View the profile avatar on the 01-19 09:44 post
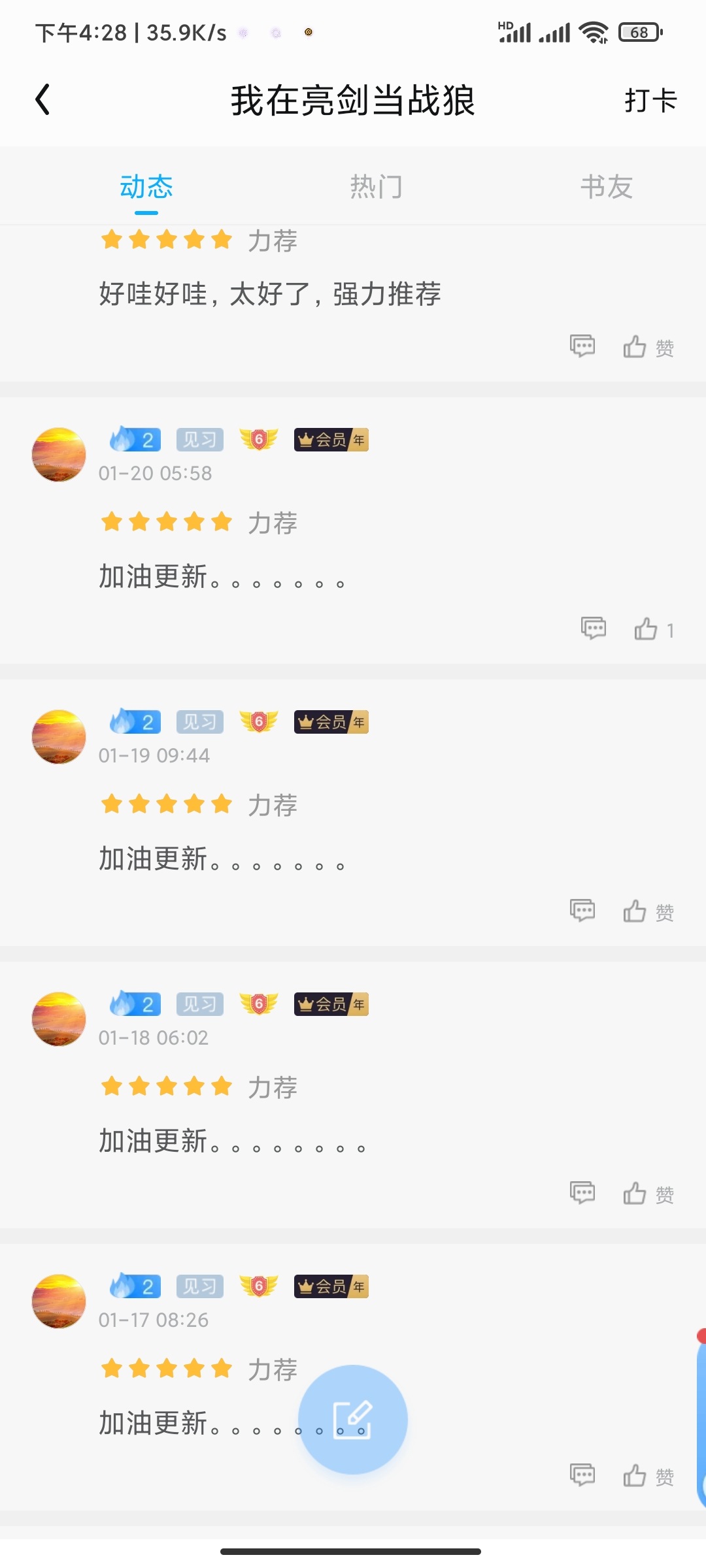Viewport: 706px width, 1568px height. [59, 737]
